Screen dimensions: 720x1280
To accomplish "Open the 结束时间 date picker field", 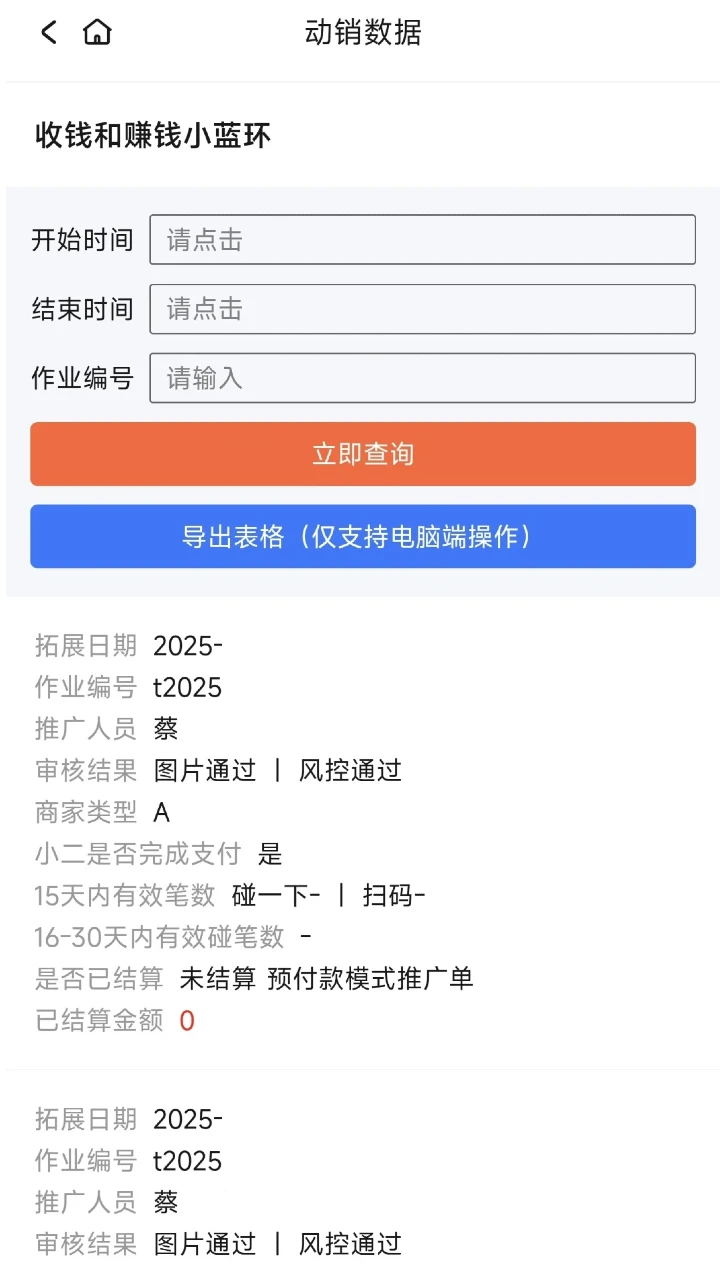I will (422, 309).
